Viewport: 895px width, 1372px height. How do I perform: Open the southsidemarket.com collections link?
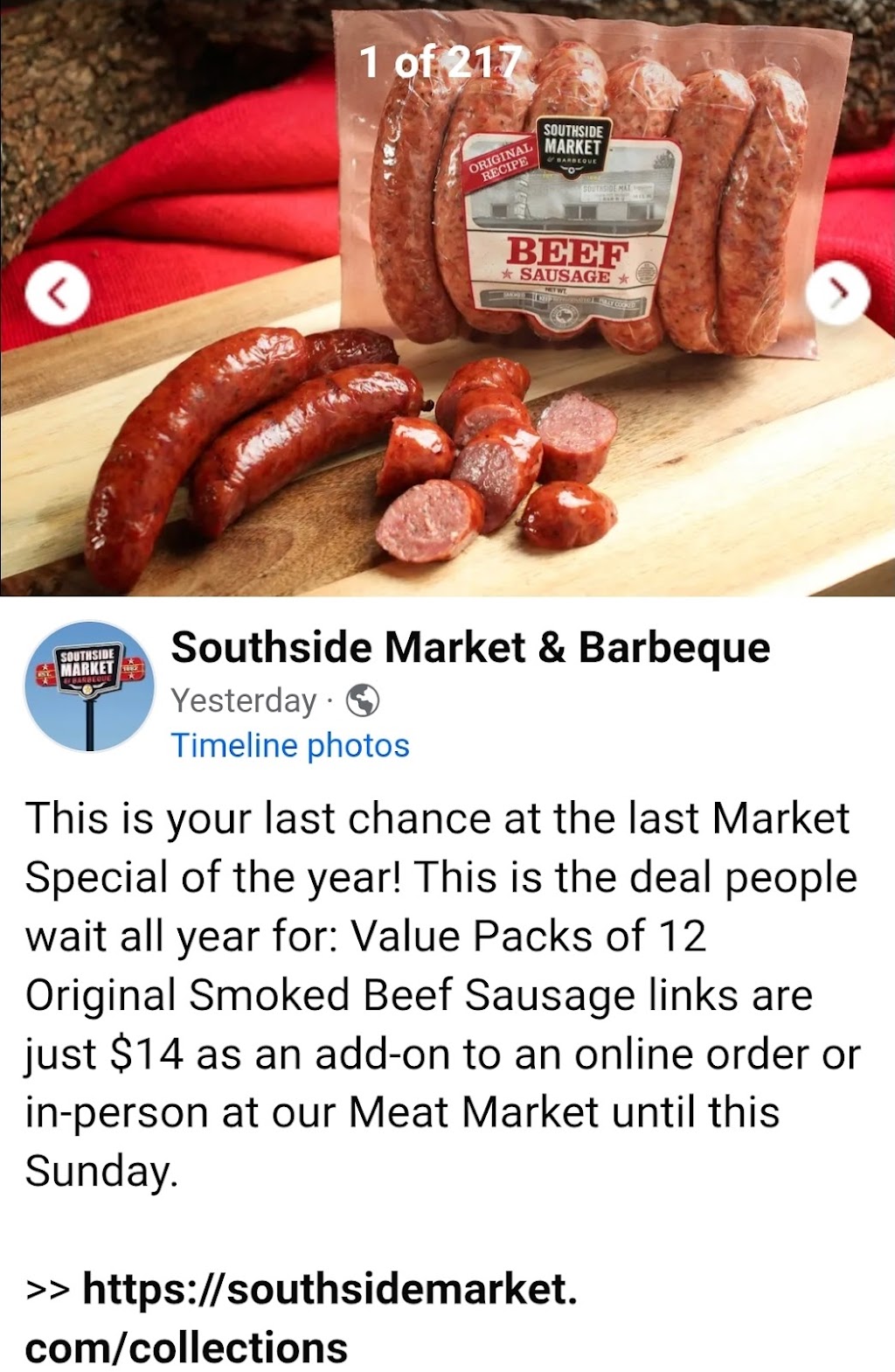click(x=301, y=1318)
